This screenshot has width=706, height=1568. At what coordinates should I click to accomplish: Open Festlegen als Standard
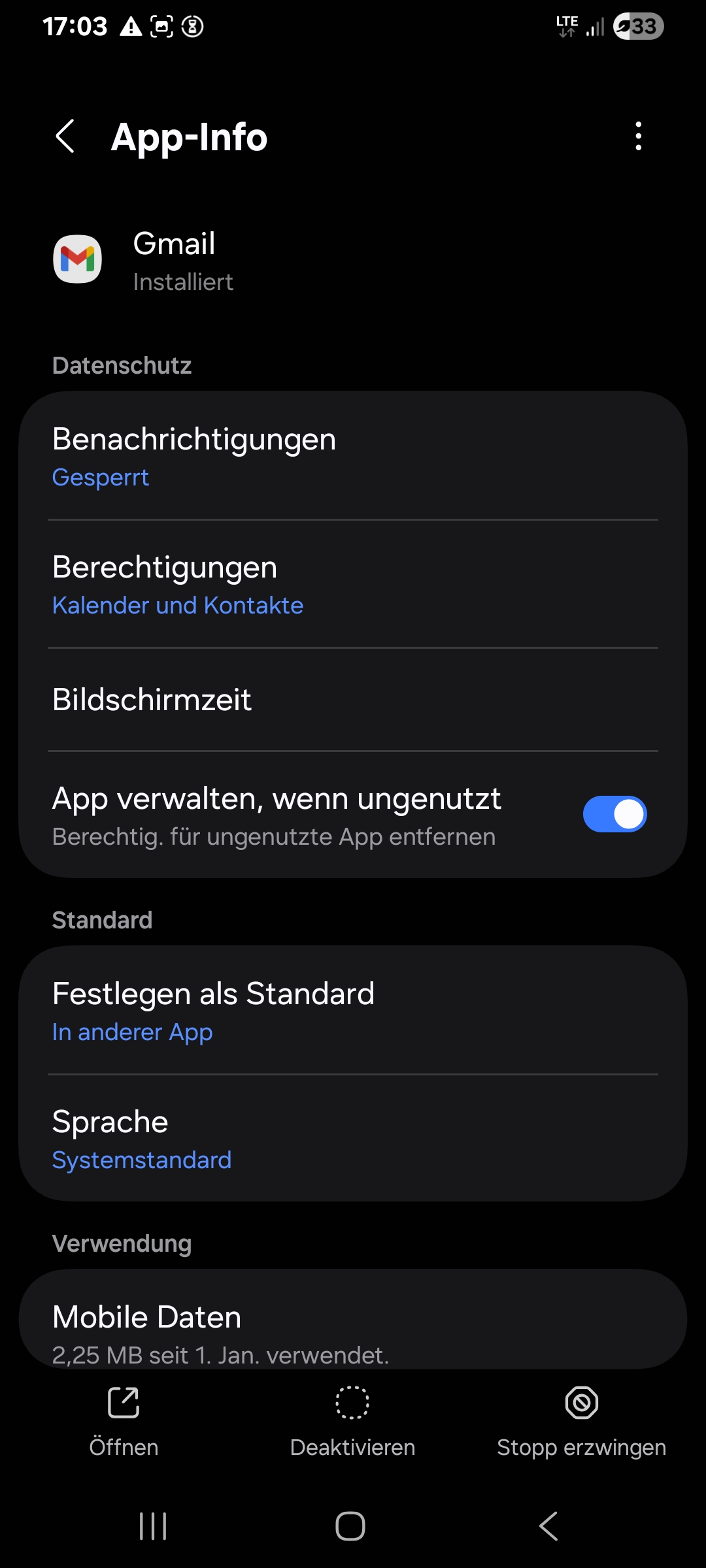pyautogui.click(x=353, y=1011)
